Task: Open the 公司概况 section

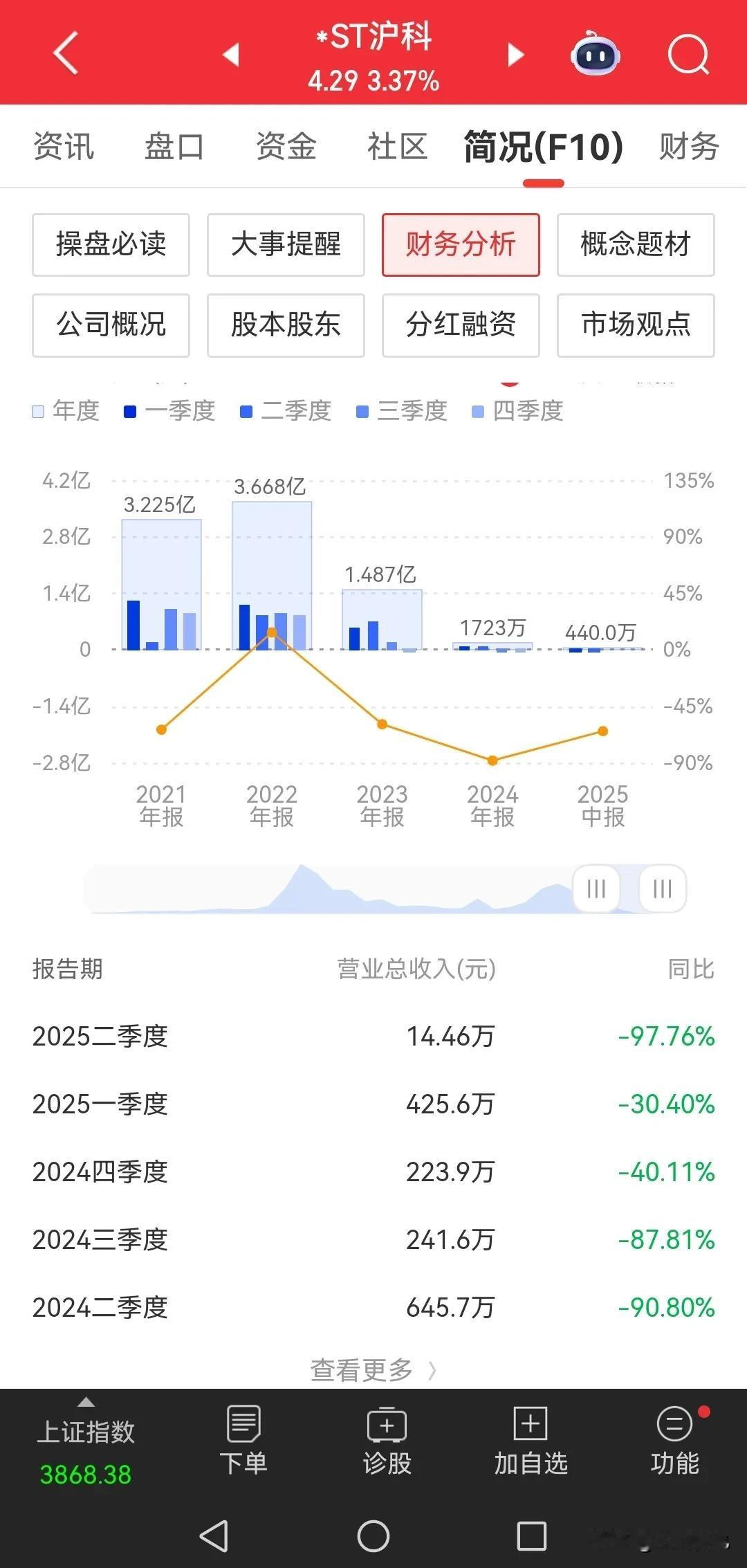Action: coord(111,325)
